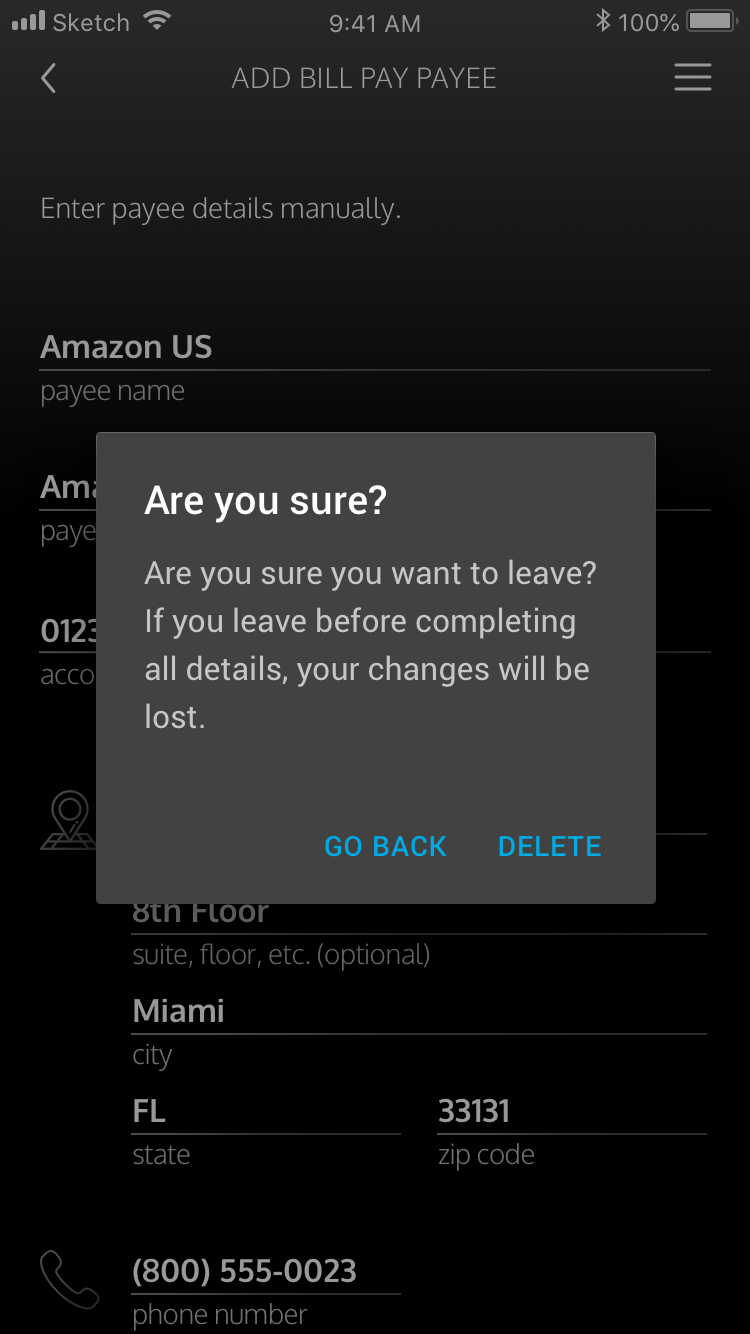Confirm with the DELETE button
The height and width of the screenshot is (1334, 750).
pos(549,846)
